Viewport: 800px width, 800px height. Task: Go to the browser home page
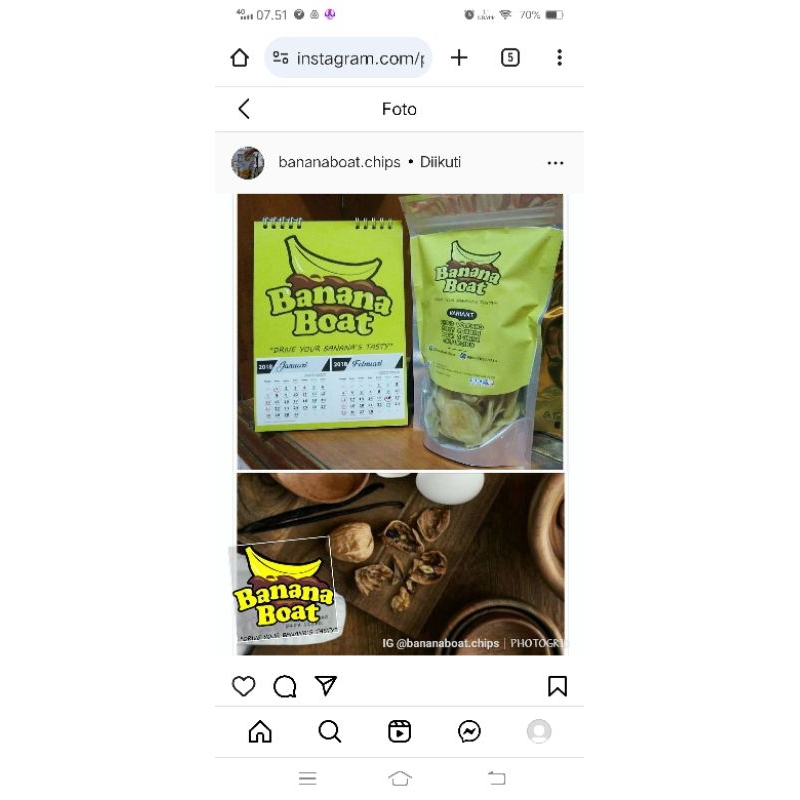click(x=240, y=58)
